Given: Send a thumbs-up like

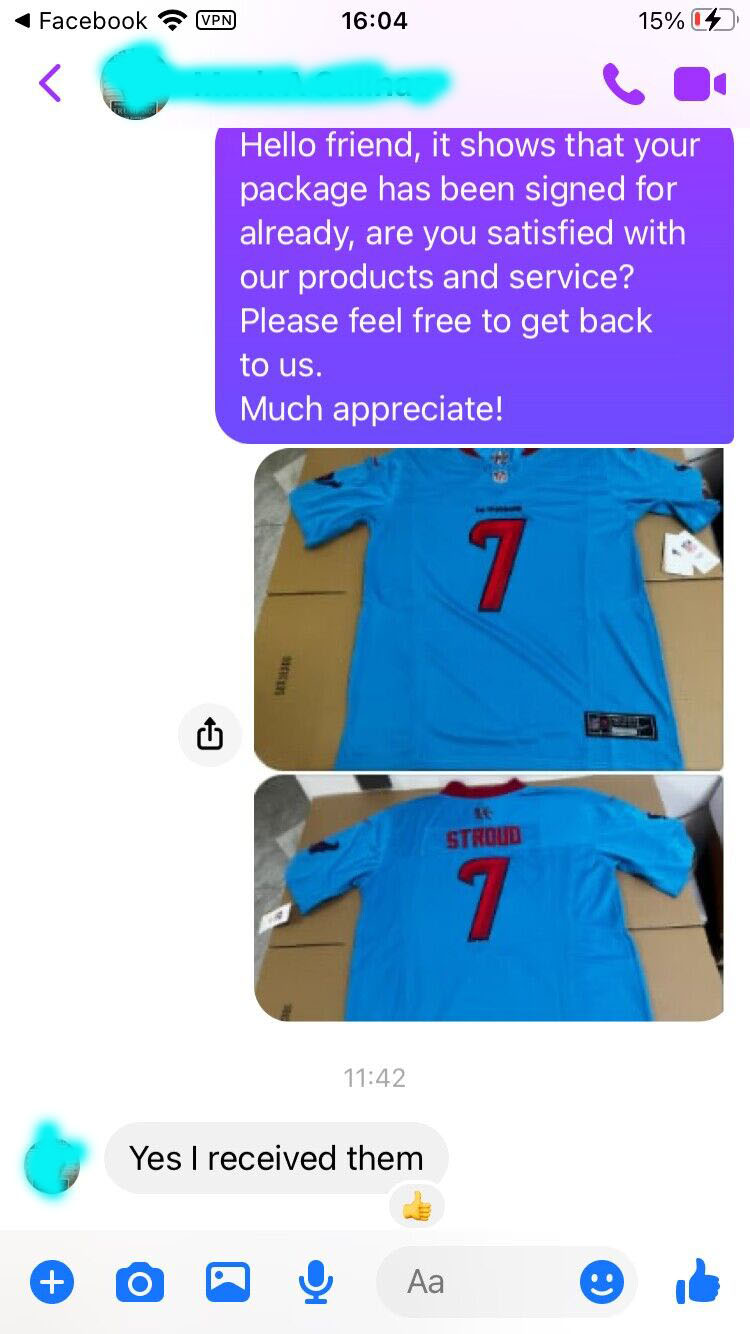Looking at the screenshot, I should 698,1281.
